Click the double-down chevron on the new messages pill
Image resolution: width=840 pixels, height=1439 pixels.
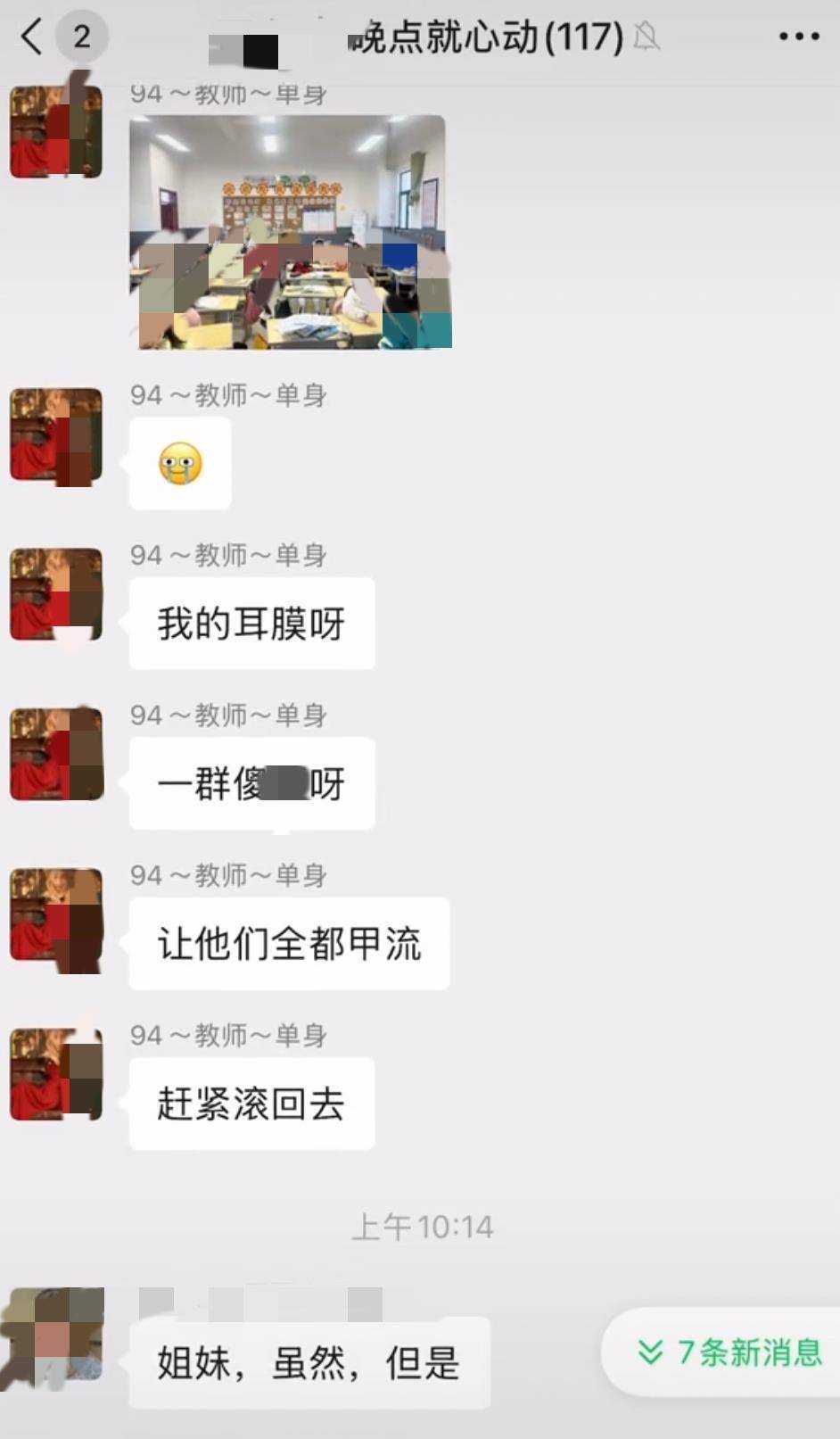tap(651, 1352)
